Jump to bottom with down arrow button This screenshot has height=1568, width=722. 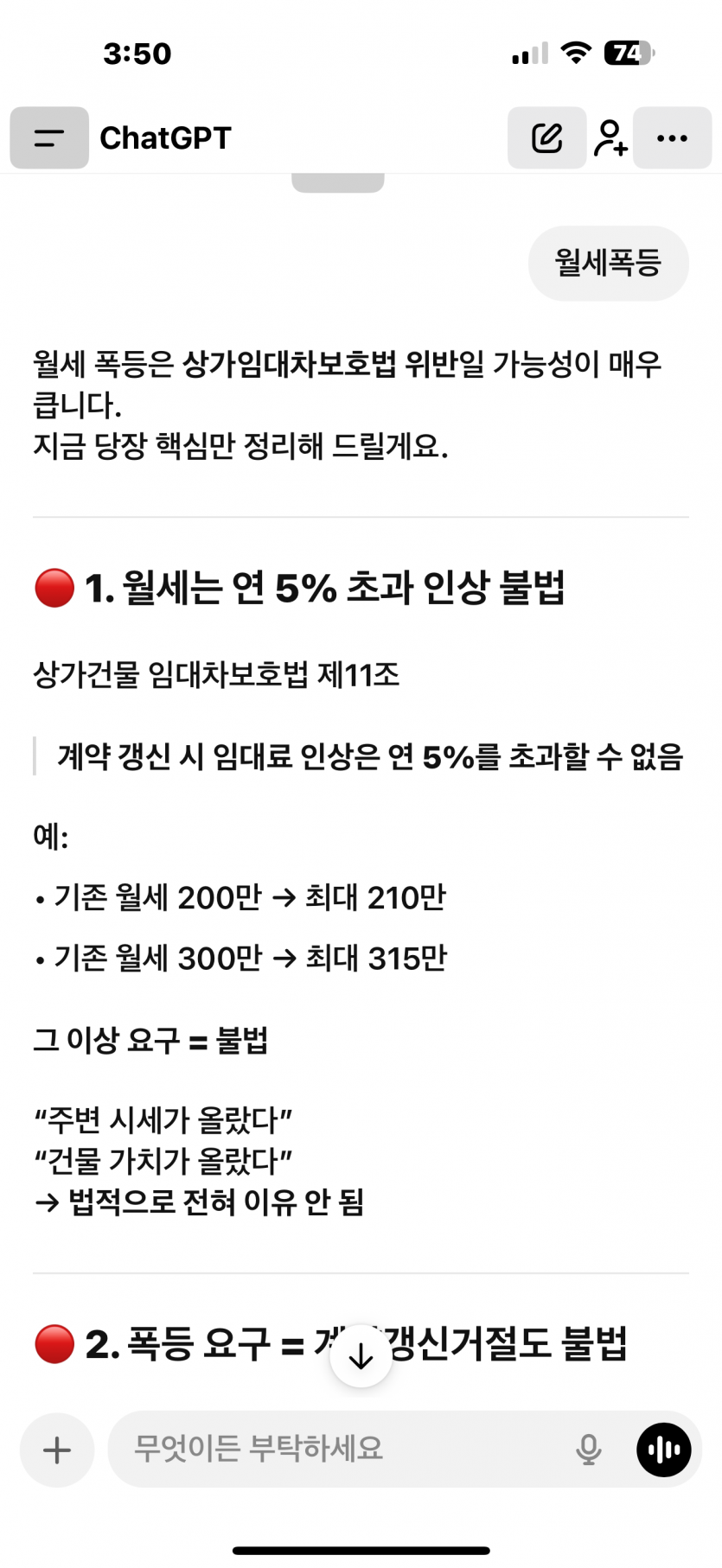361,1356
